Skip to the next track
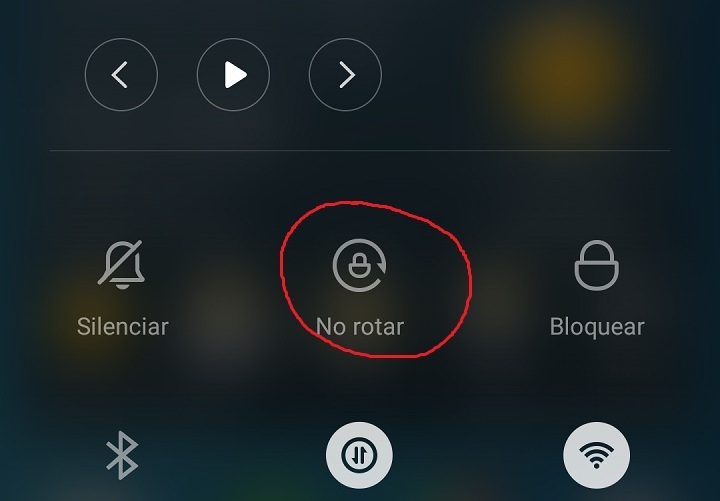The width and height of the screenshot is (720, 501). (x=345, y=75)
